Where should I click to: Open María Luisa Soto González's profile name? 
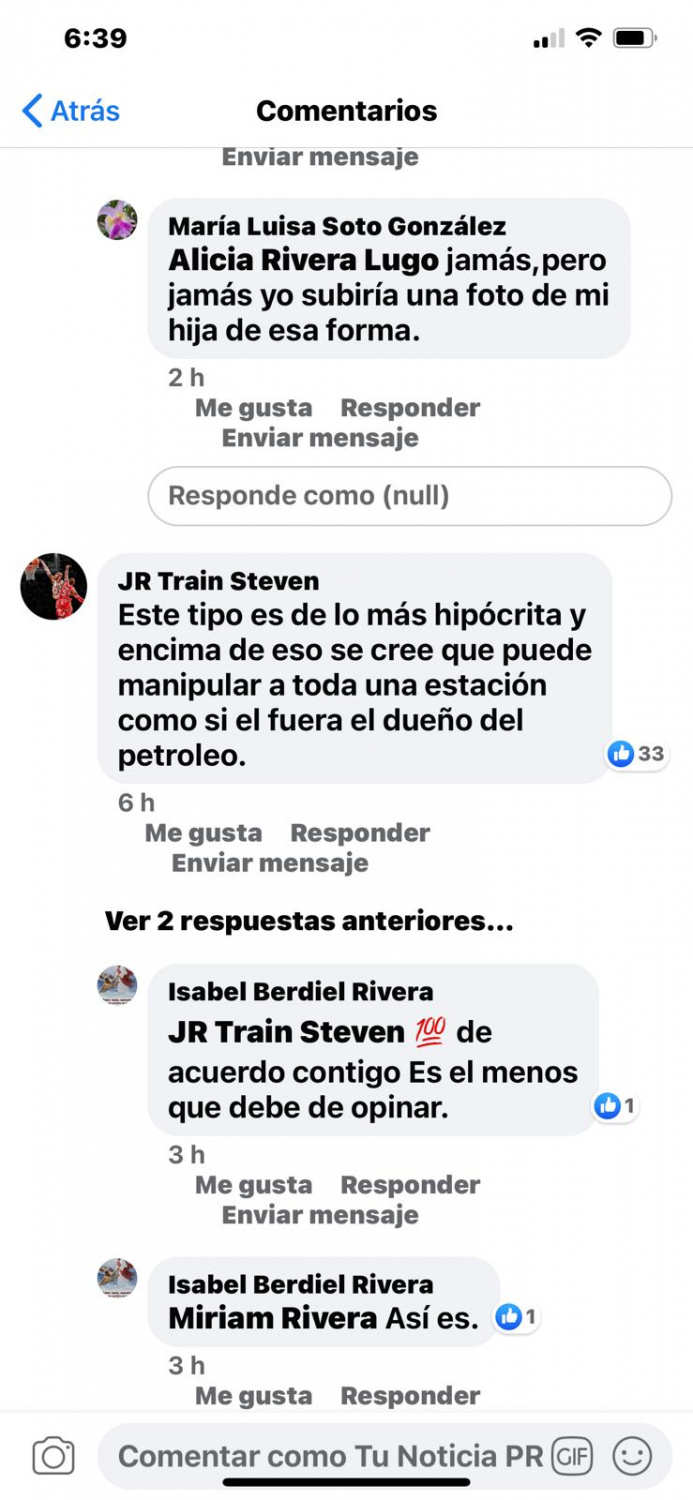[x=337, y=227]
